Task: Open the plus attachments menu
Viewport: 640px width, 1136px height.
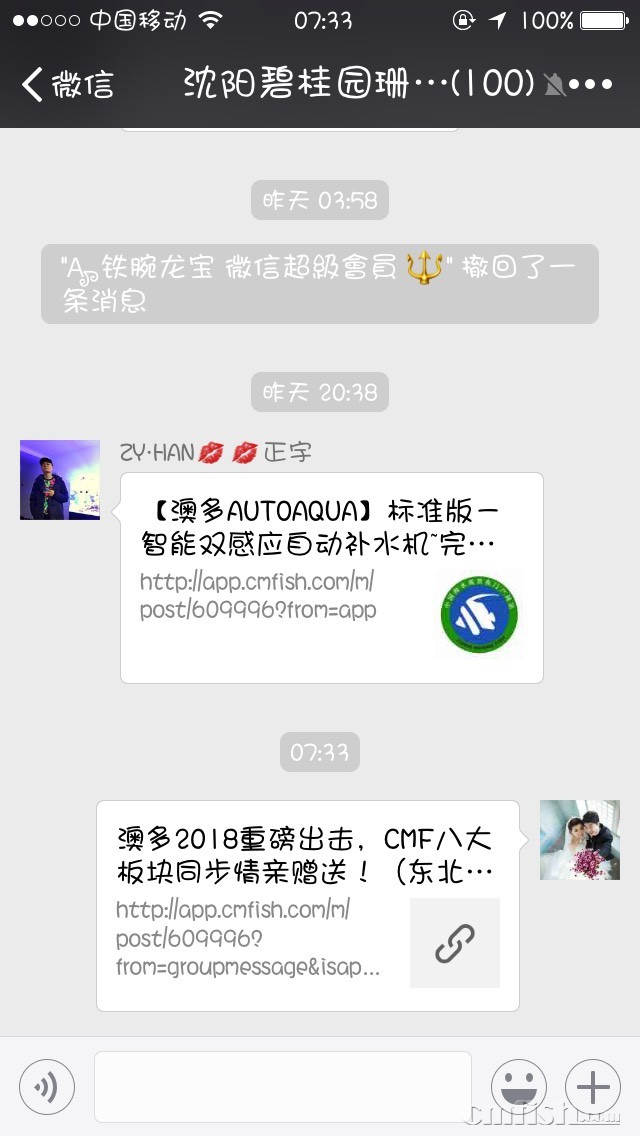Action: point(593,1087)
